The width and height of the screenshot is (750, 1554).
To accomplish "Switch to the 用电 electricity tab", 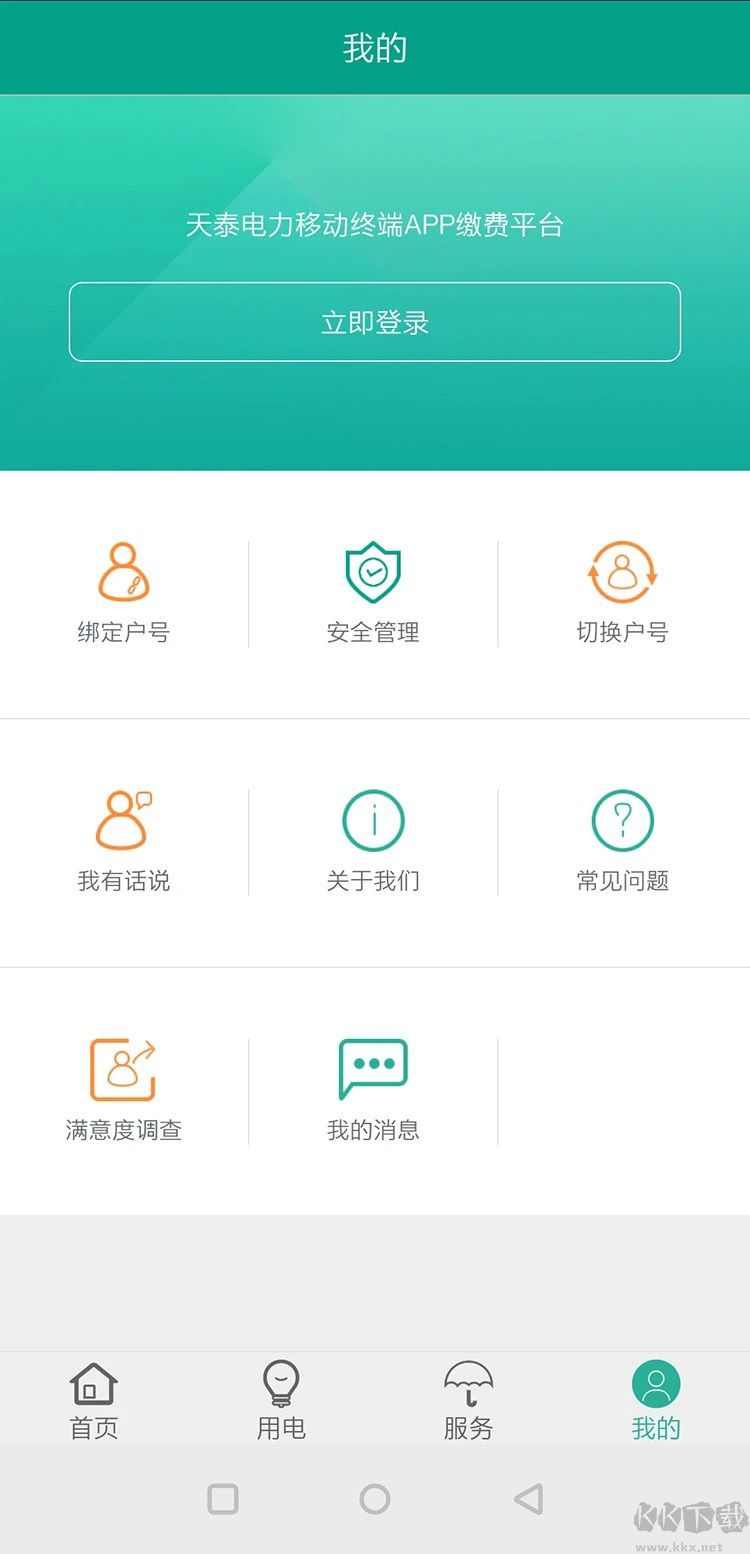I will pyautogui.click(x=280, y=1400).
